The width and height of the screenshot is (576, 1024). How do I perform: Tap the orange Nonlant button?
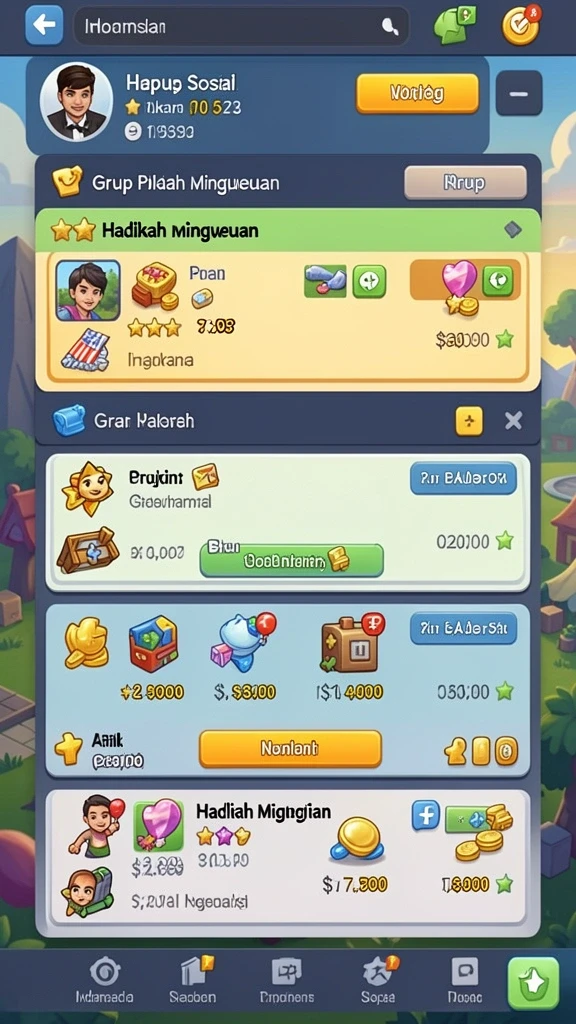tap(289, 748)
